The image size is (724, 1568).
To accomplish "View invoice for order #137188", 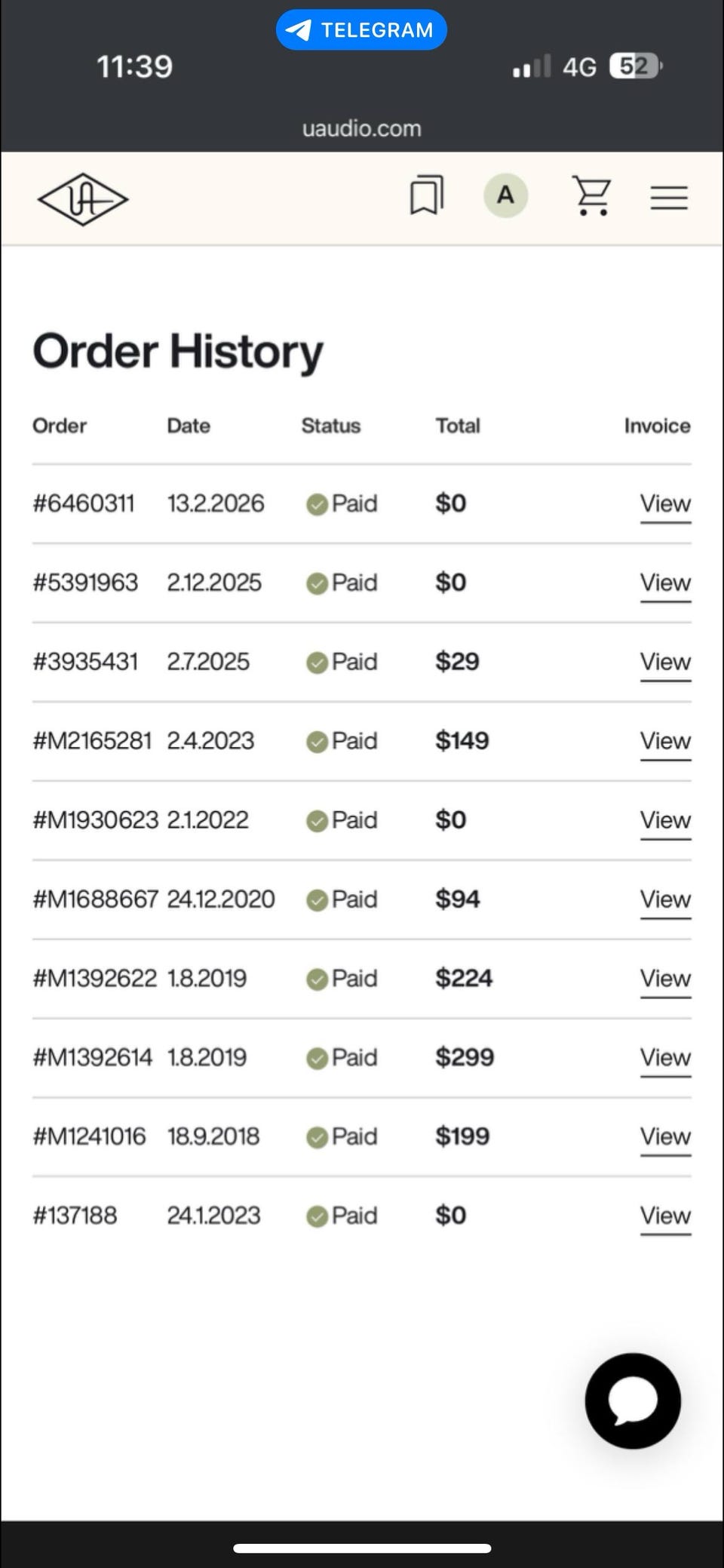I will 665,1216.
